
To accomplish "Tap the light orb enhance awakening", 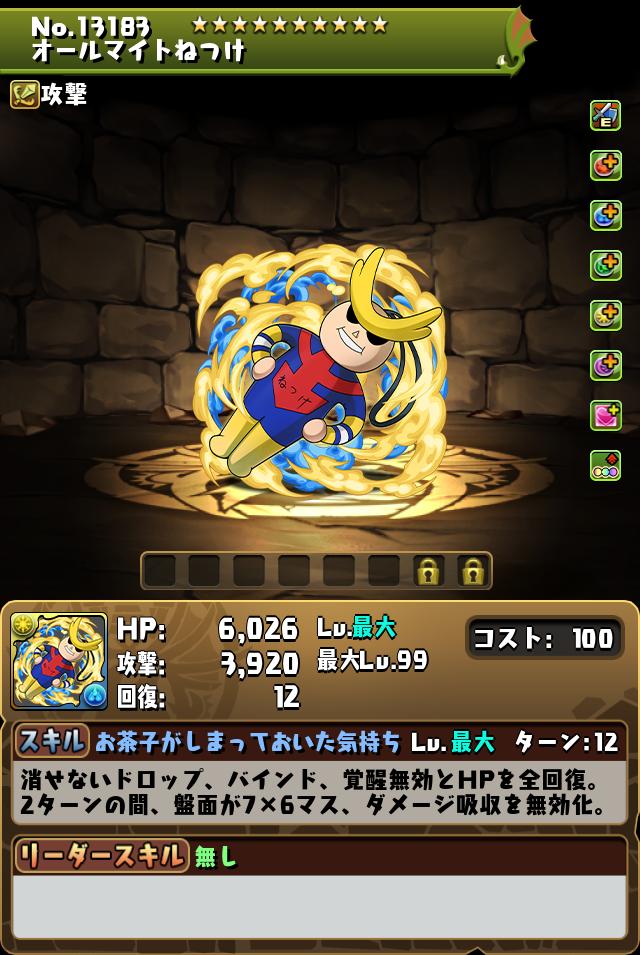I will click(605, 315).
